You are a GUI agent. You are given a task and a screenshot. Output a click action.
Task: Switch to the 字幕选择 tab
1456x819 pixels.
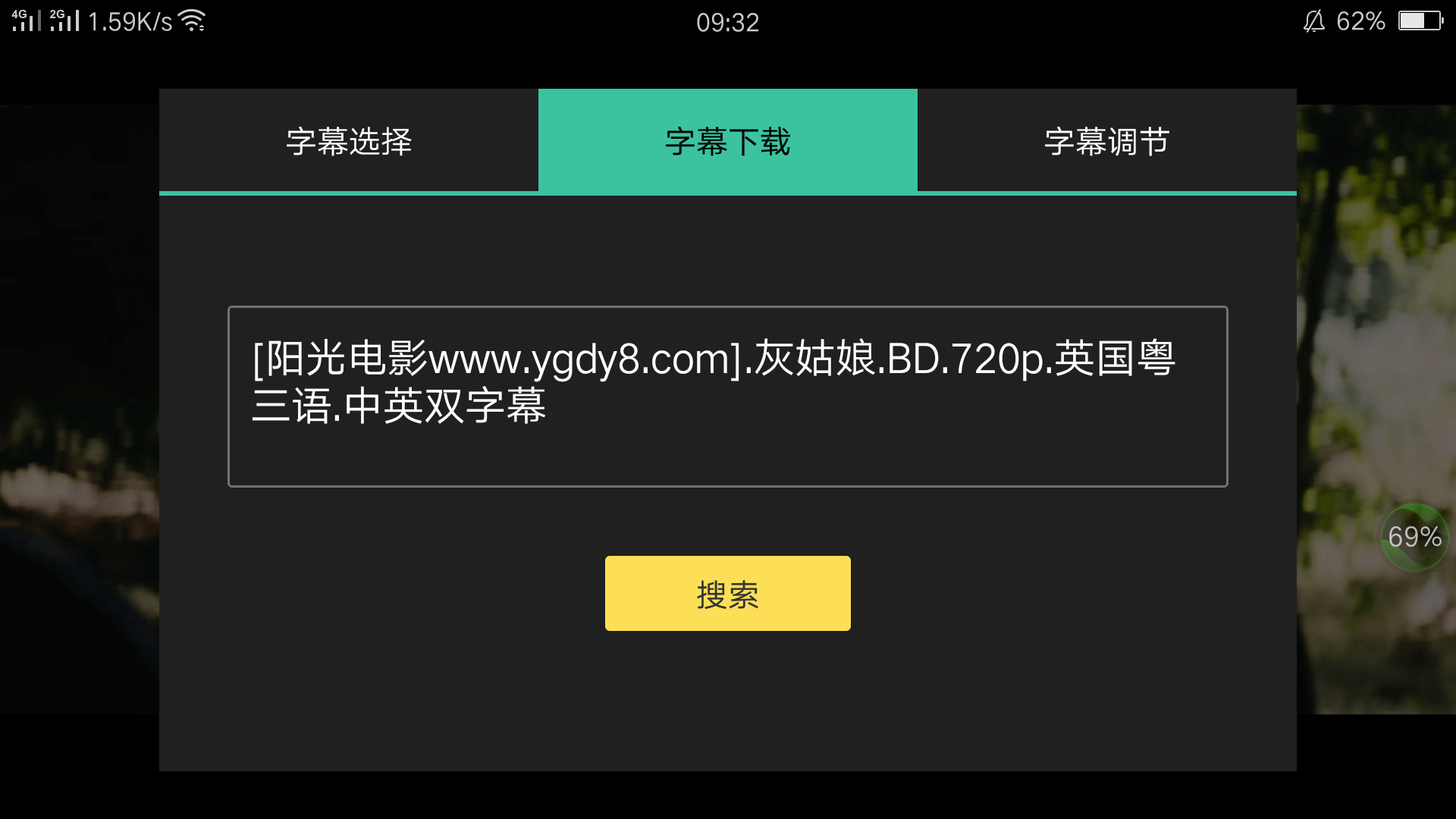point(349,141)
